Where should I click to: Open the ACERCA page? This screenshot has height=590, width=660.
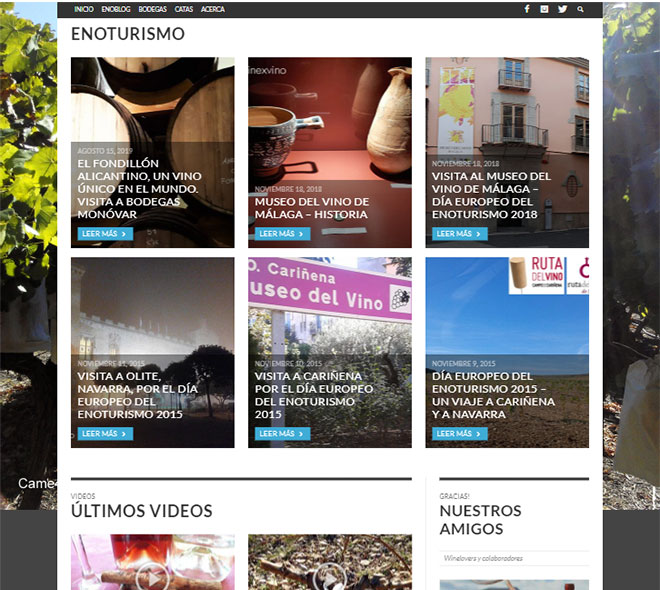point(213,9)
